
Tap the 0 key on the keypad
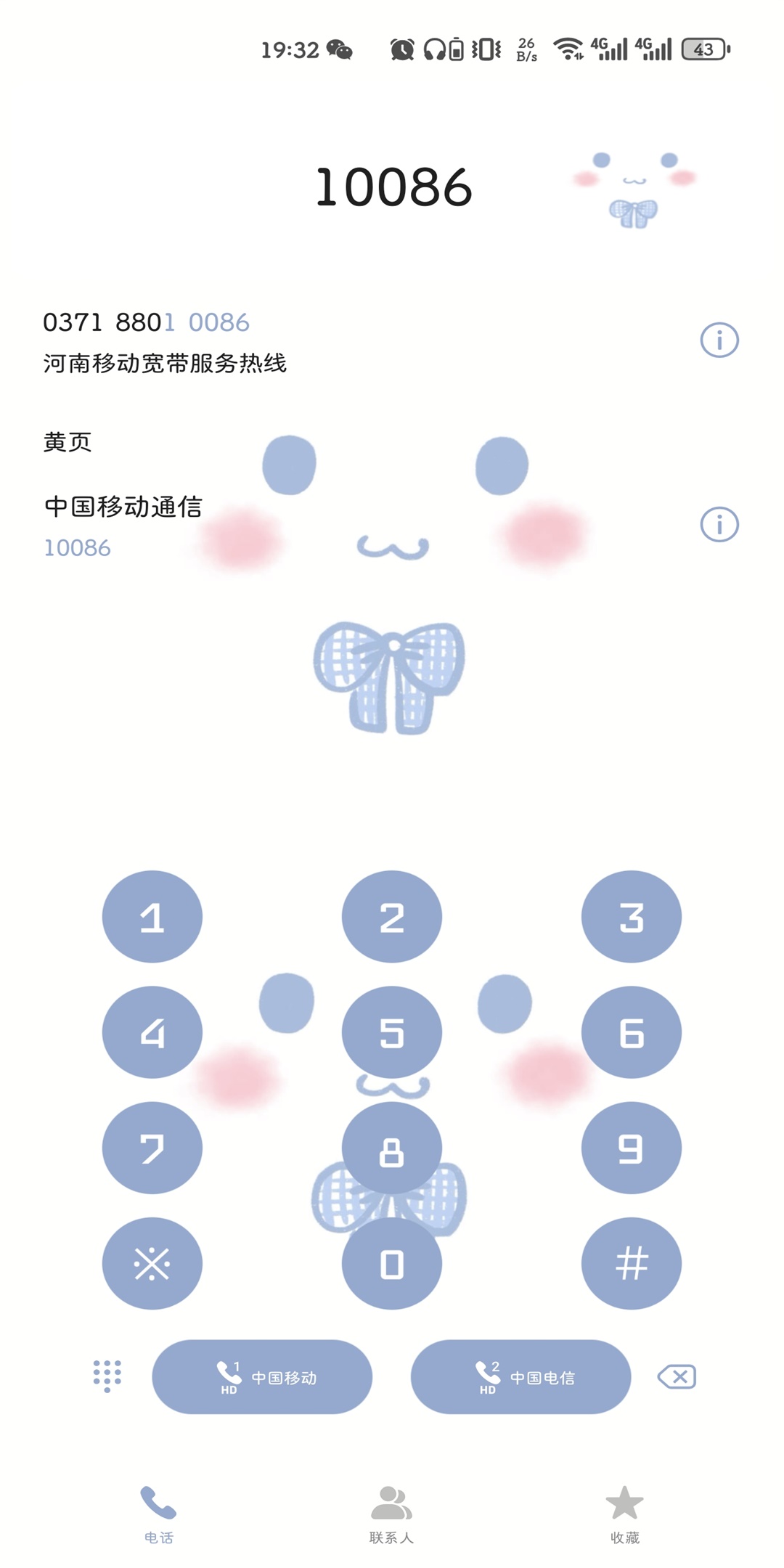[391, 1263]
